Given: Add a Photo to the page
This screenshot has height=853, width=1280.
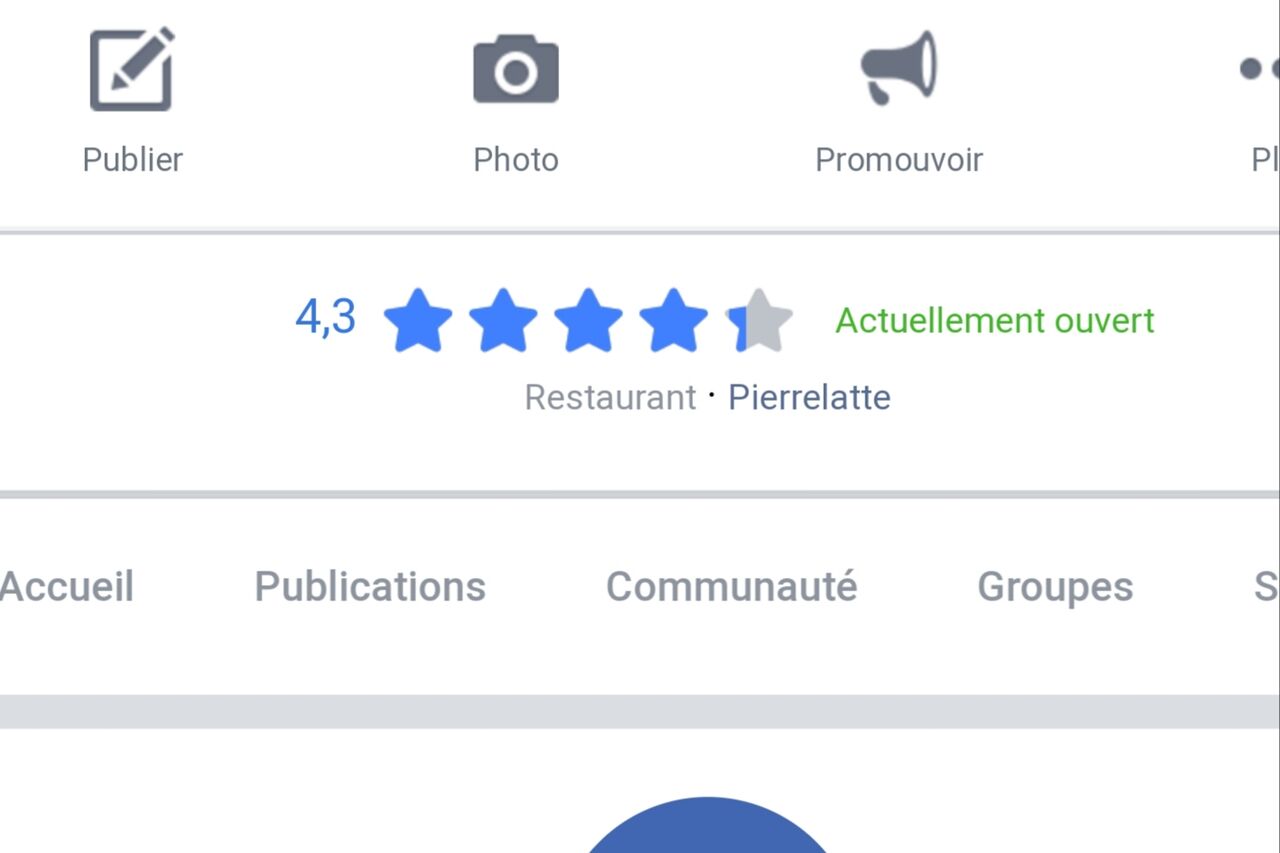Looking at the screenshot, I should [515, 100].
